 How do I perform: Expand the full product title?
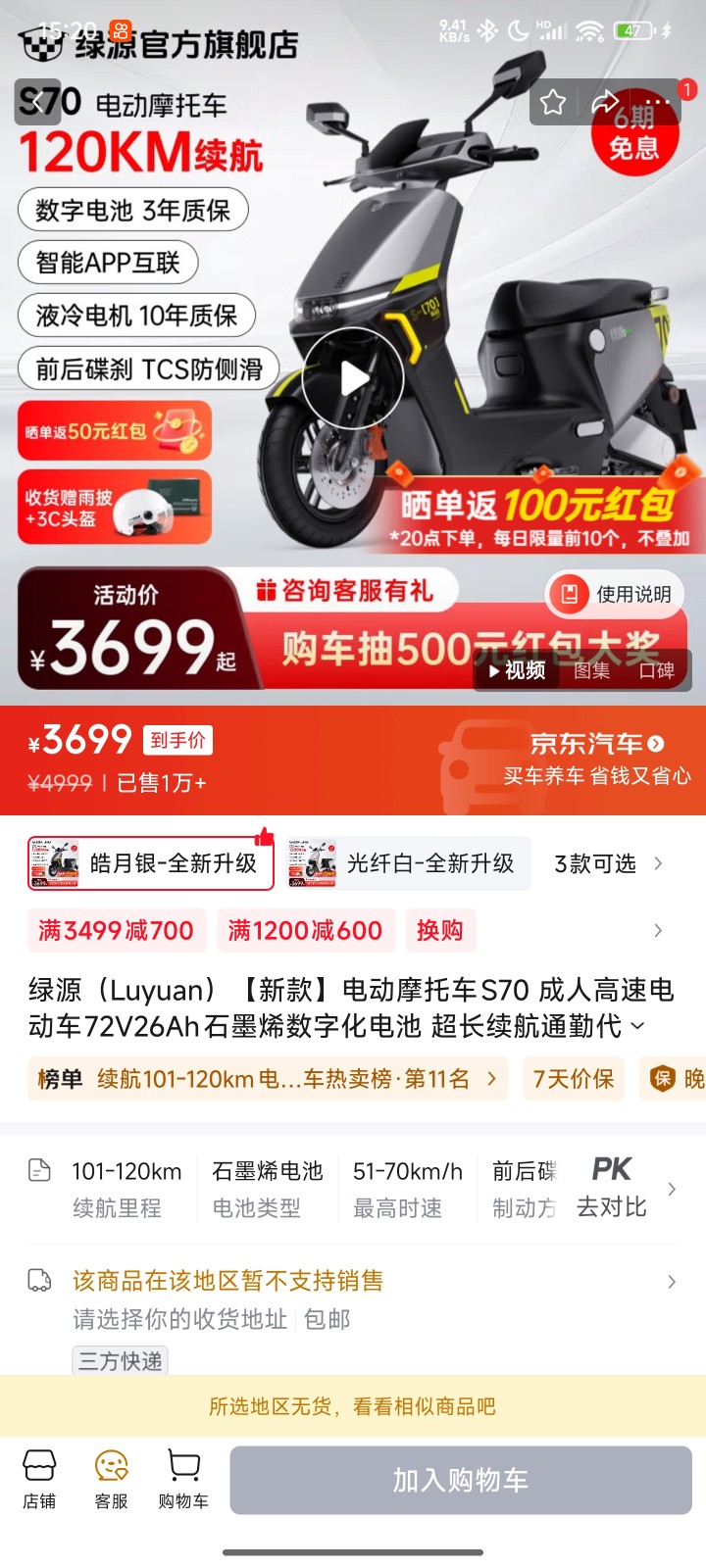point(637,1026)
